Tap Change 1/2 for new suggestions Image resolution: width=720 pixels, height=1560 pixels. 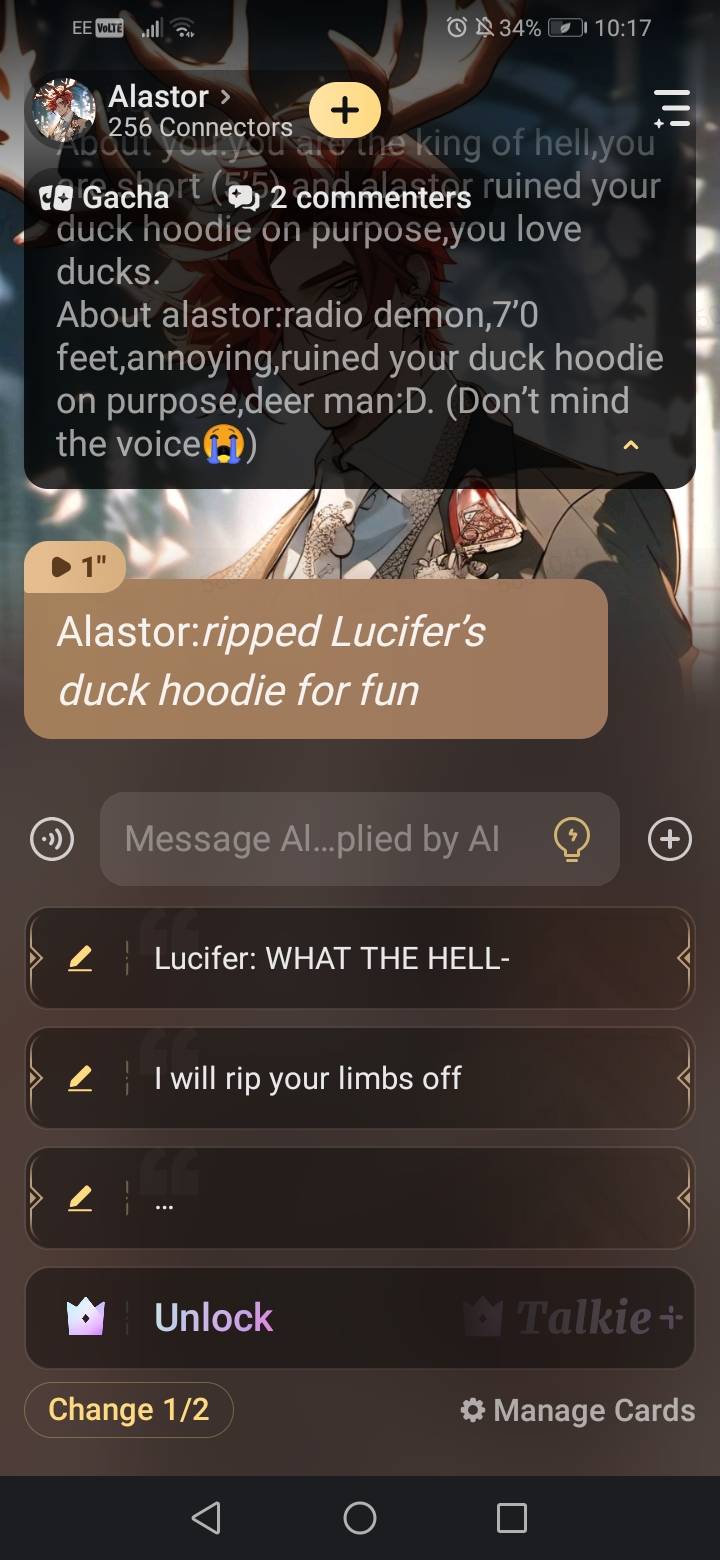pos(129,1410)
